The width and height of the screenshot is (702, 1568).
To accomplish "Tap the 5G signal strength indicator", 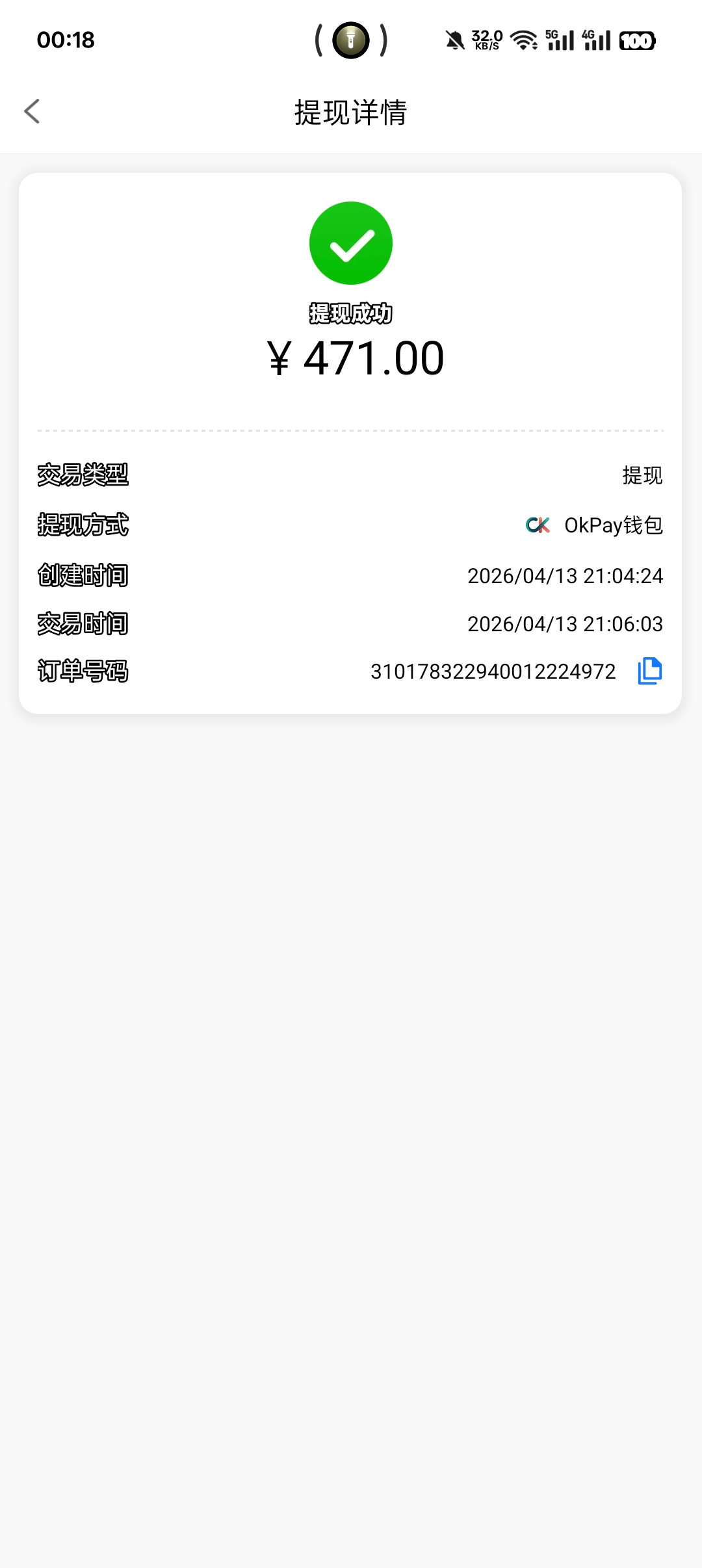I will click(x=558, y=40).
